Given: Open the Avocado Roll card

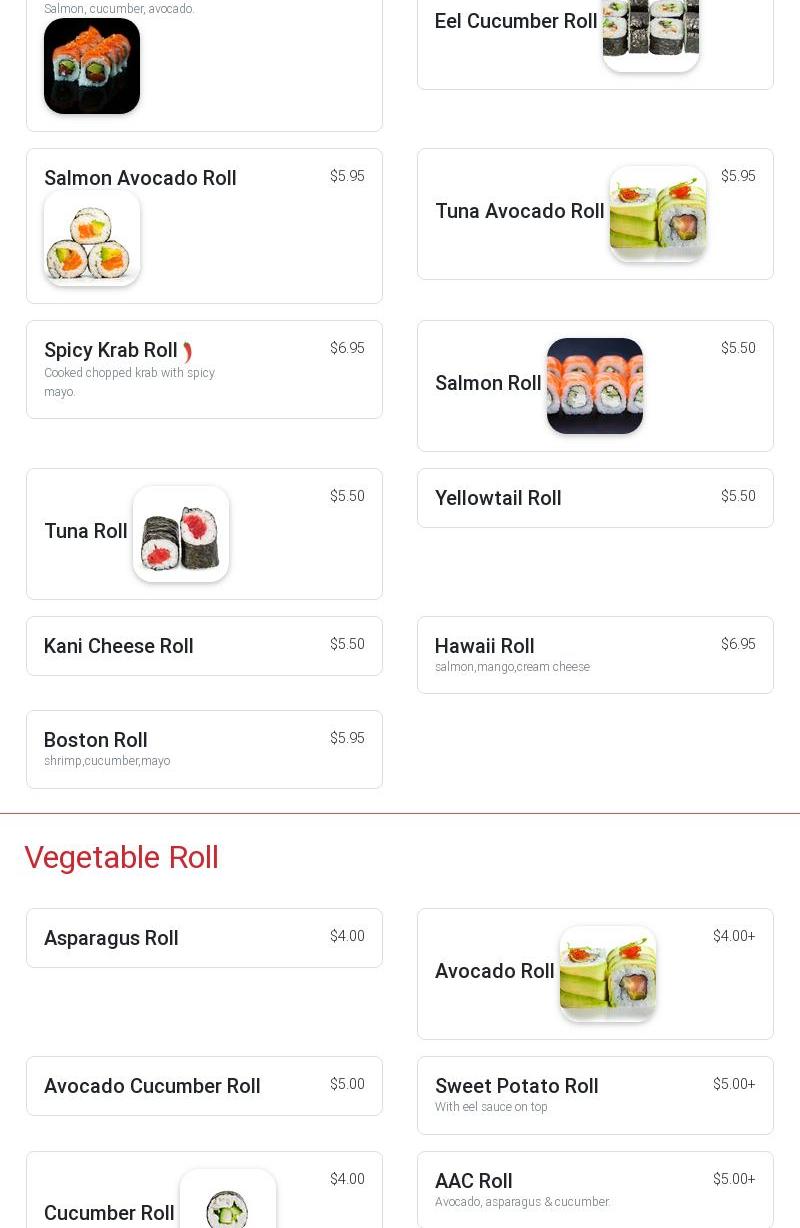Looking at the screenshot, I should tap(595, 974).
